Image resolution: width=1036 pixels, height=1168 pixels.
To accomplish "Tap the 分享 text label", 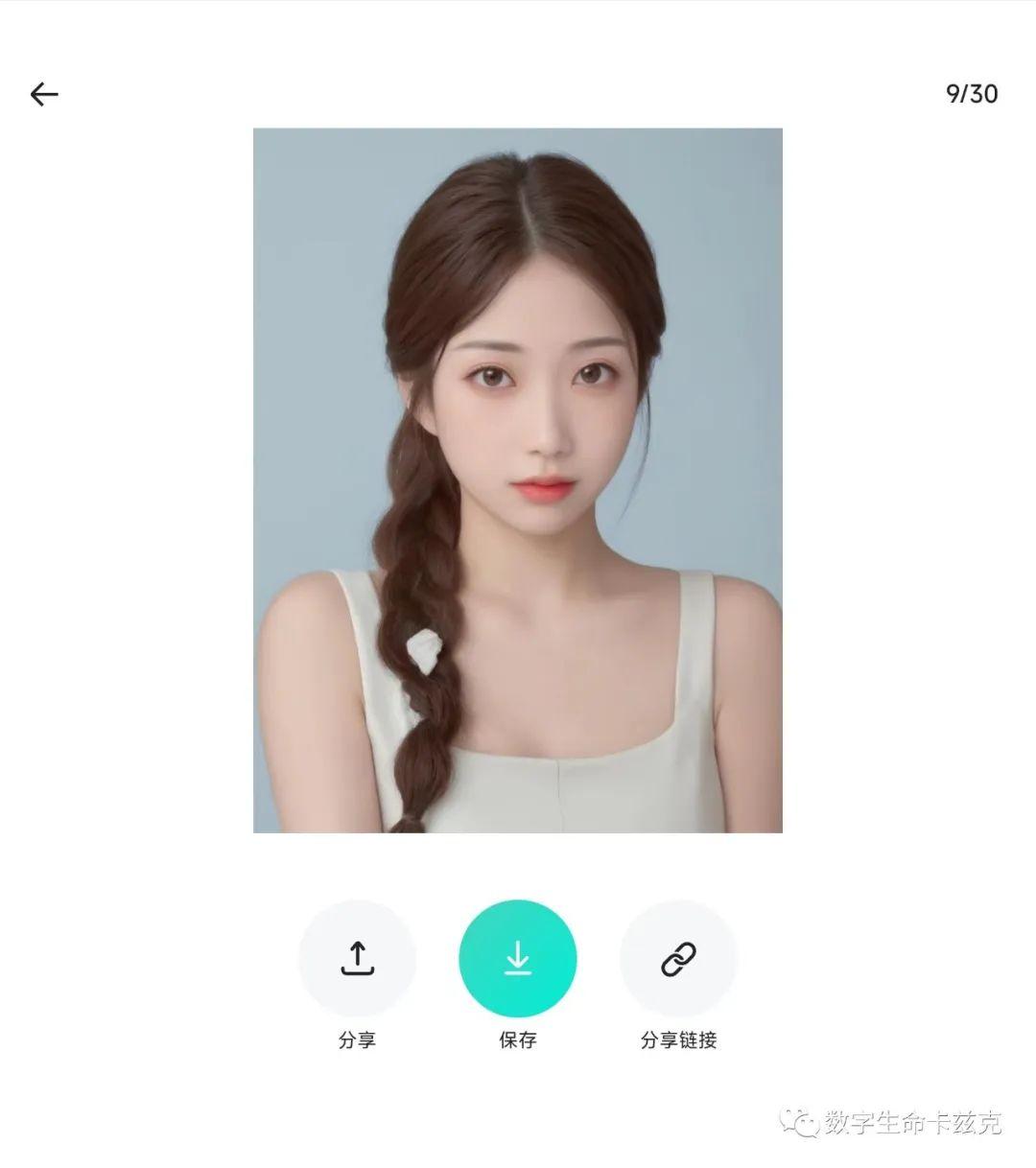I will point(357,1040).
